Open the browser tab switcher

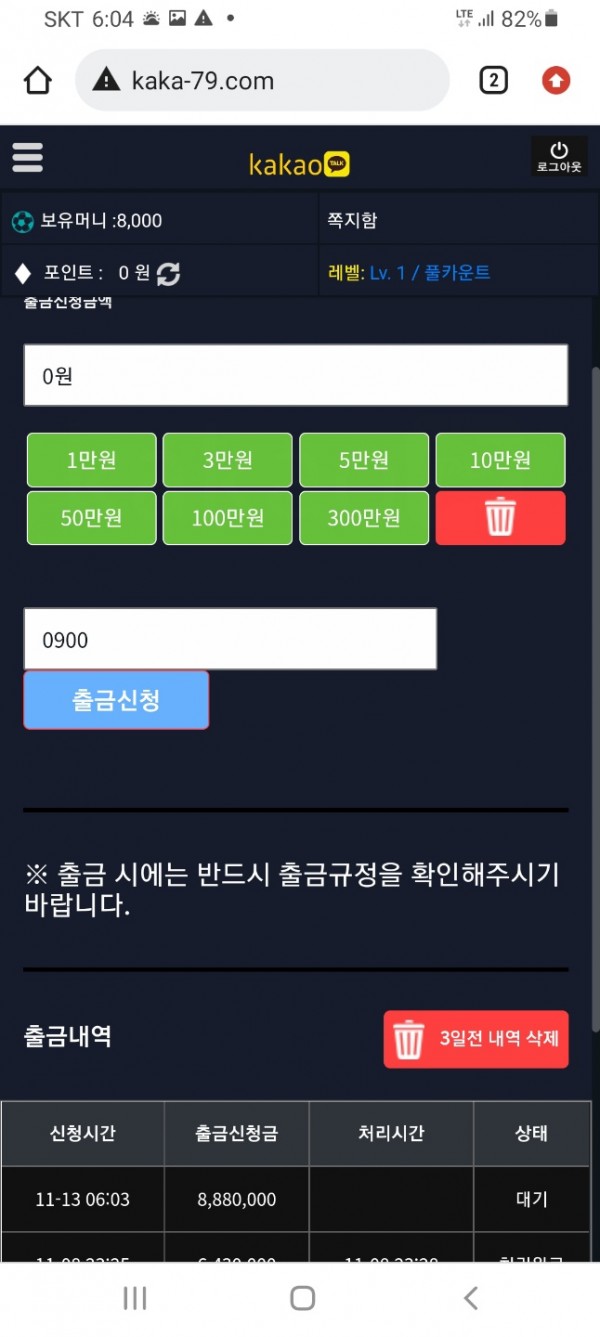(x=493, y=80)
